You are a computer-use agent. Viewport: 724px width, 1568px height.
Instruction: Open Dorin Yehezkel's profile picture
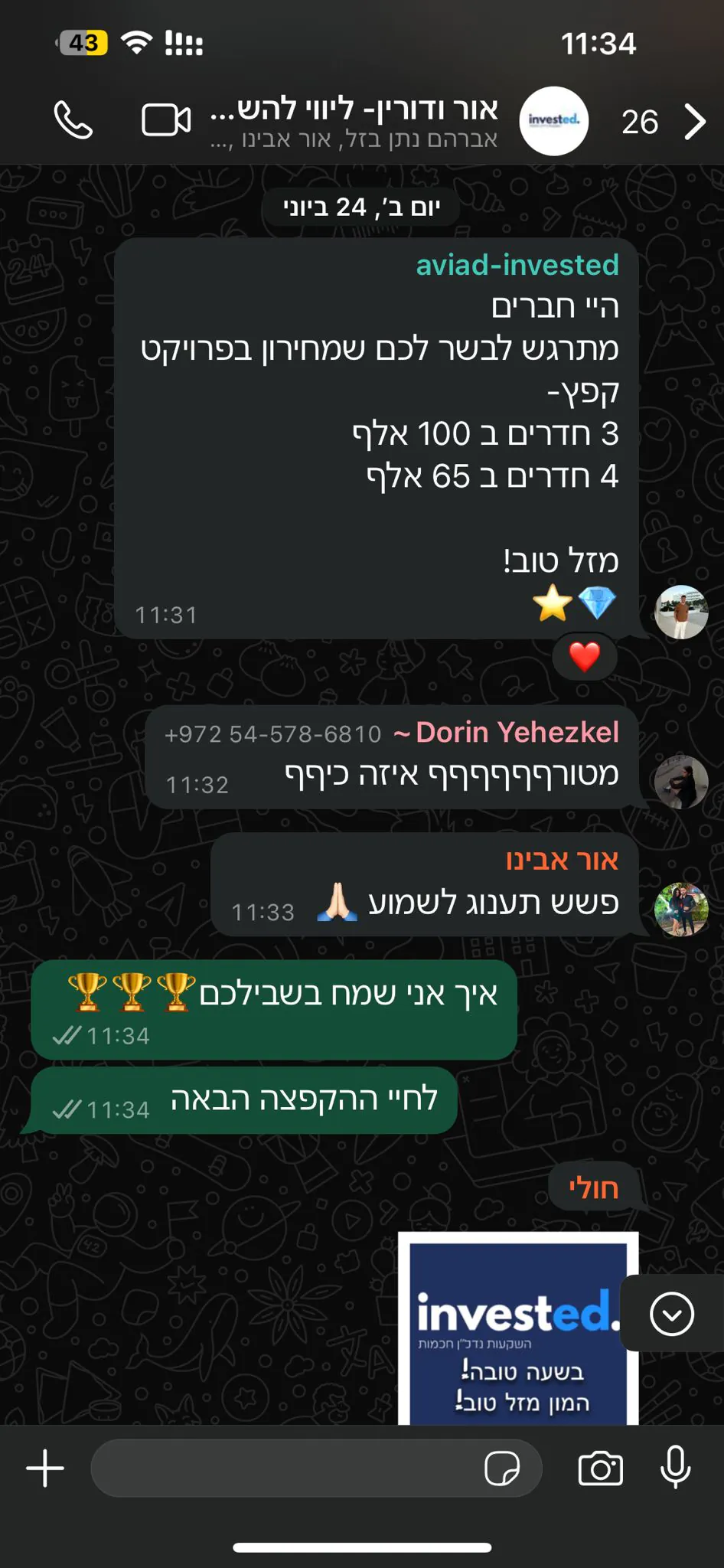[681, 782]
